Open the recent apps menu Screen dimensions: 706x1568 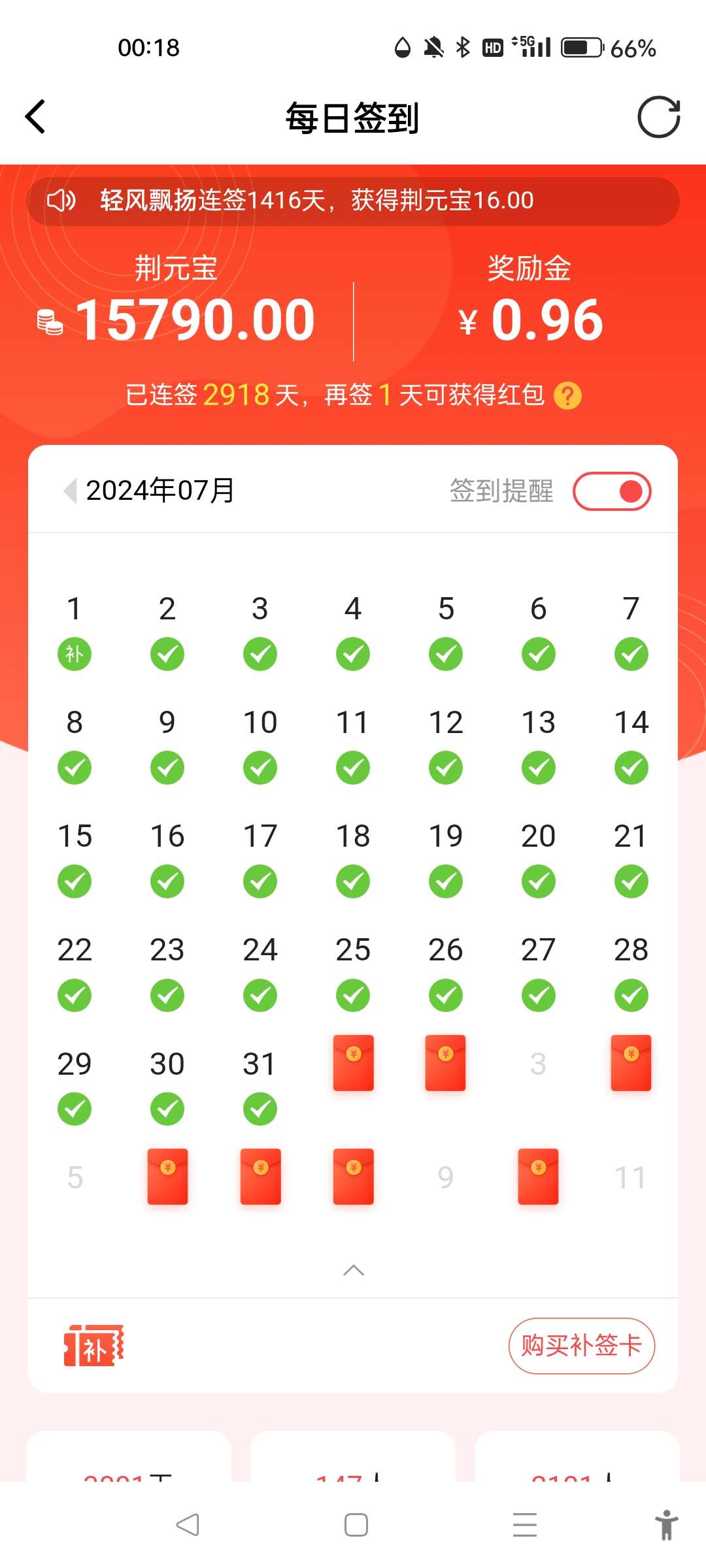pos(524,1525)
